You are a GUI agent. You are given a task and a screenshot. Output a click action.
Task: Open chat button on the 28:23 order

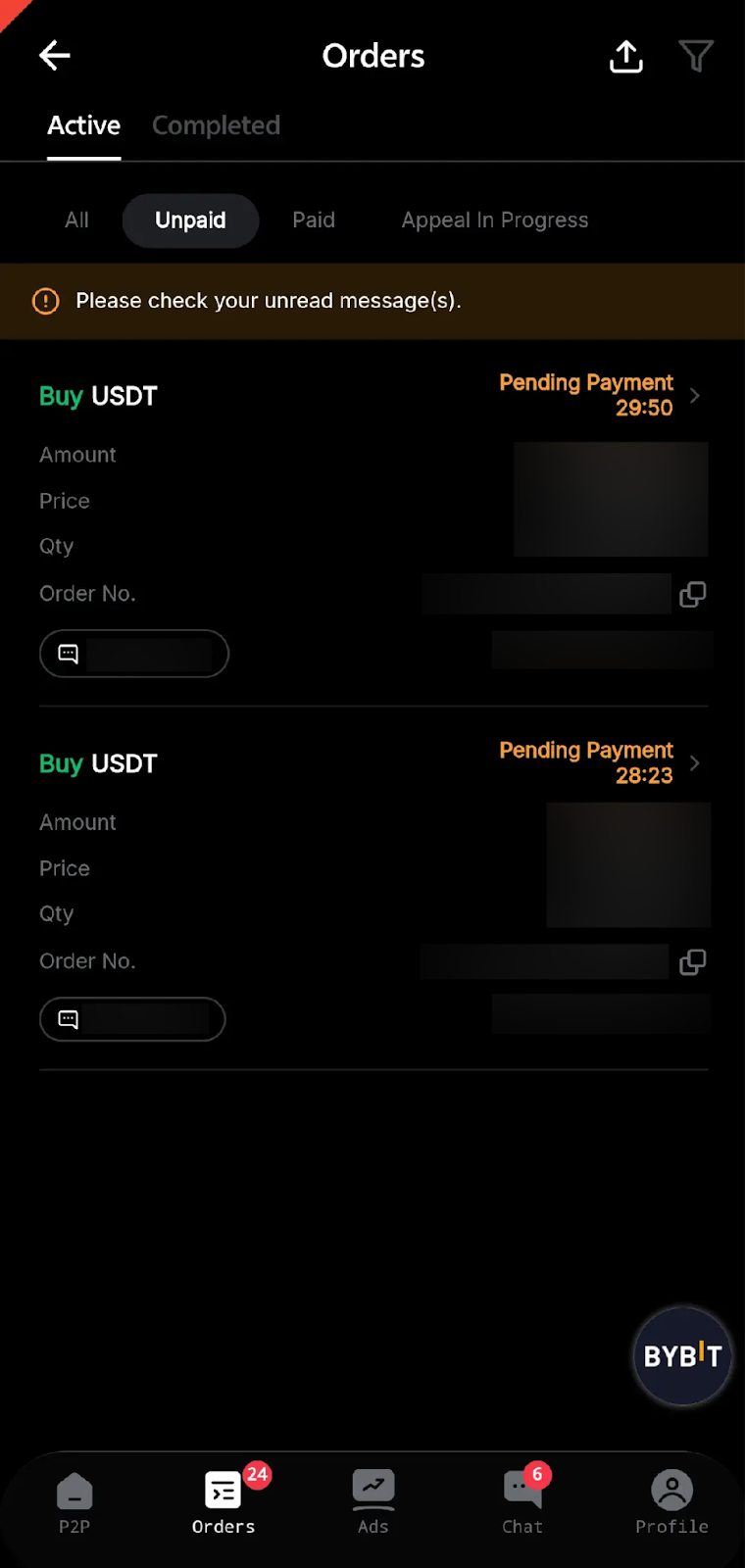click(x=132, y=1019)
